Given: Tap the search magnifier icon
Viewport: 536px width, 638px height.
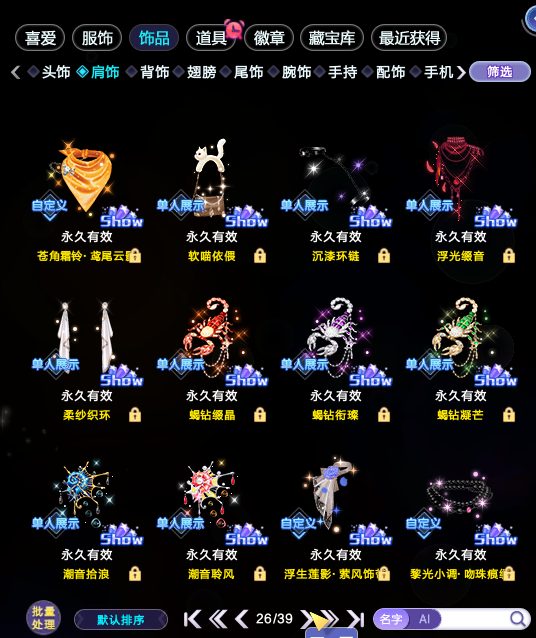Looking at the screenshot, I should pyautogui.click(x=518, y=619).
